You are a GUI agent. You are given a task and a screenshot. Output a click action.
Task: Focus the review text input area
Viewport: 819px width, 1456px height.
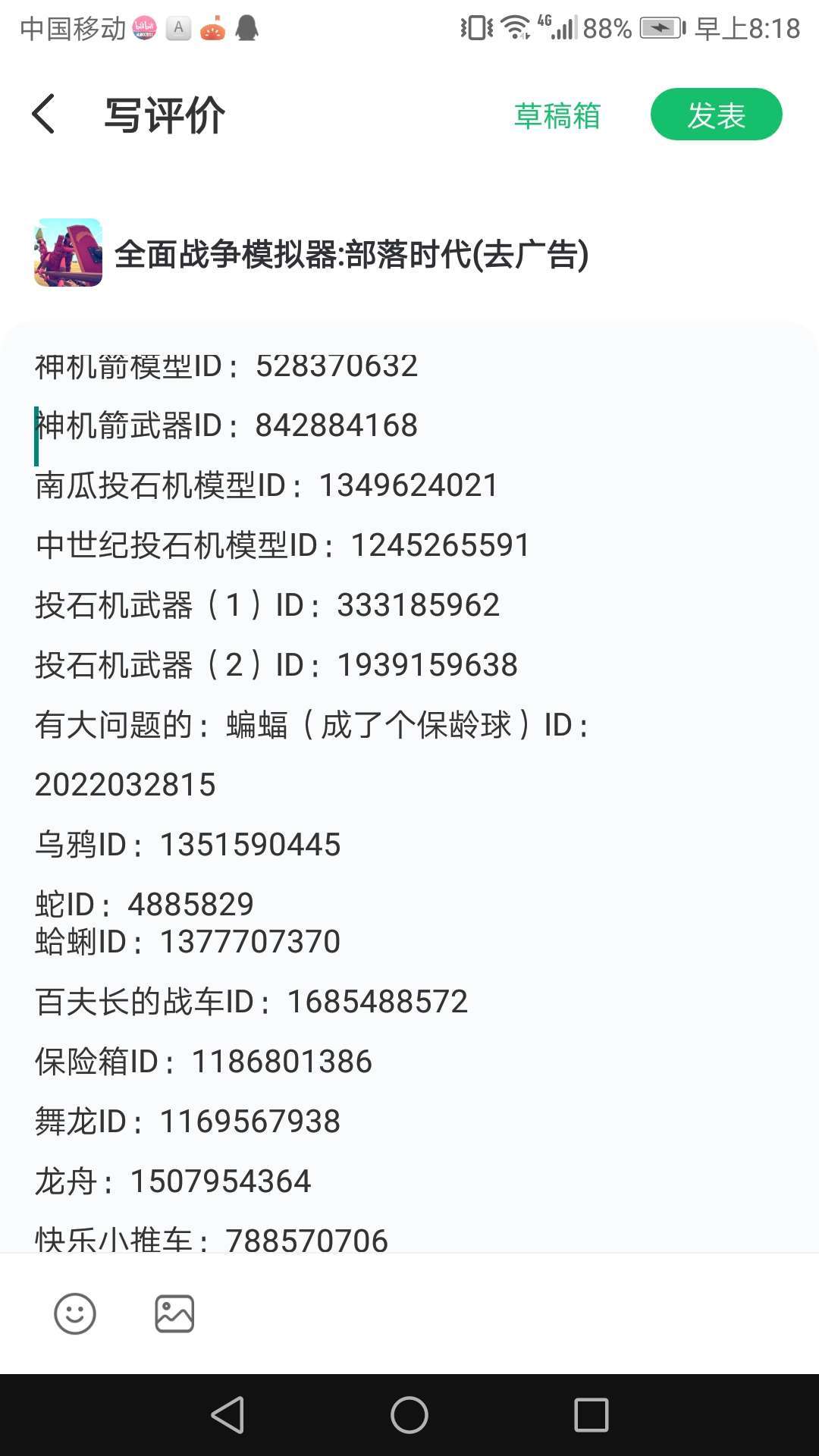409,789
